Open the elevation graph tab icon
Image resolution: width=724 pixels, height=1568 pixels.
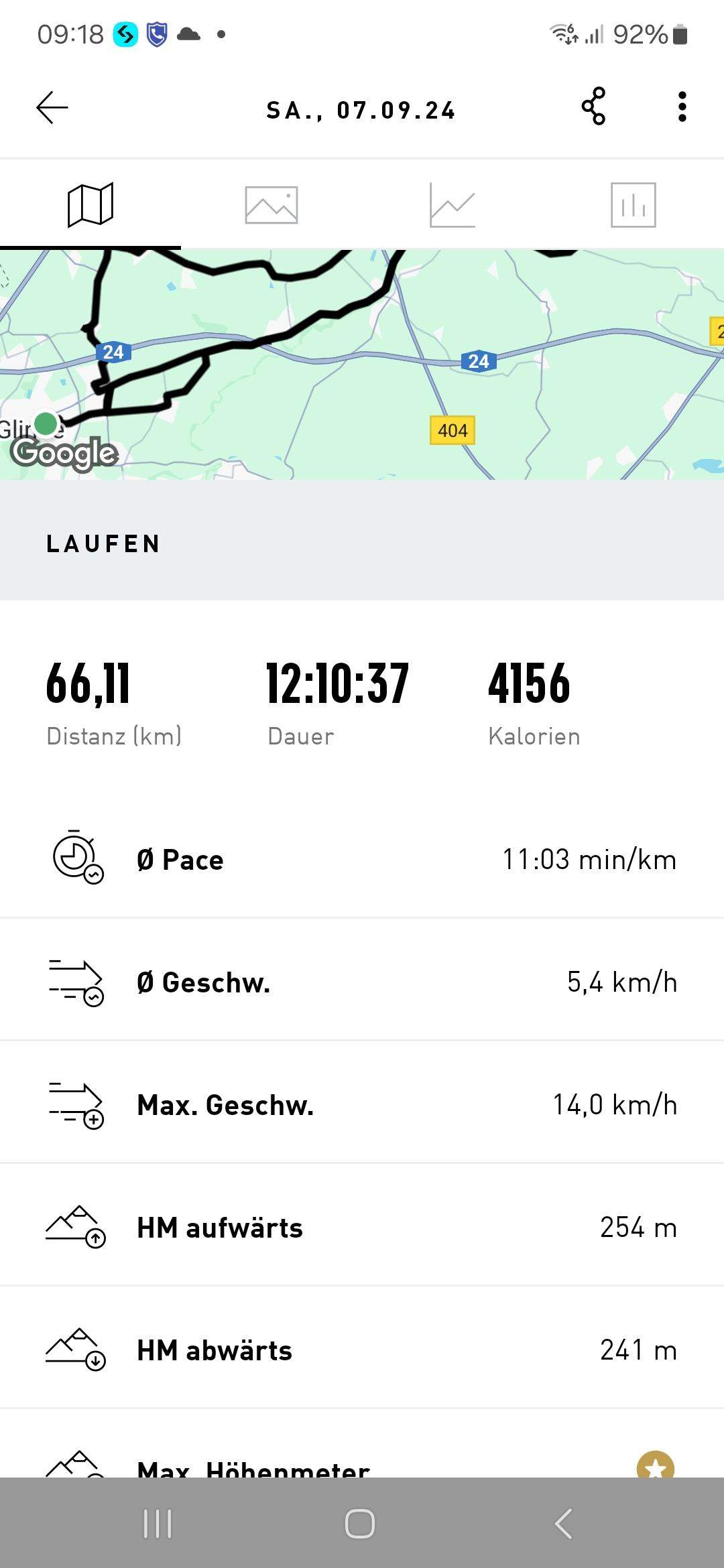click(x=452, y=205)
